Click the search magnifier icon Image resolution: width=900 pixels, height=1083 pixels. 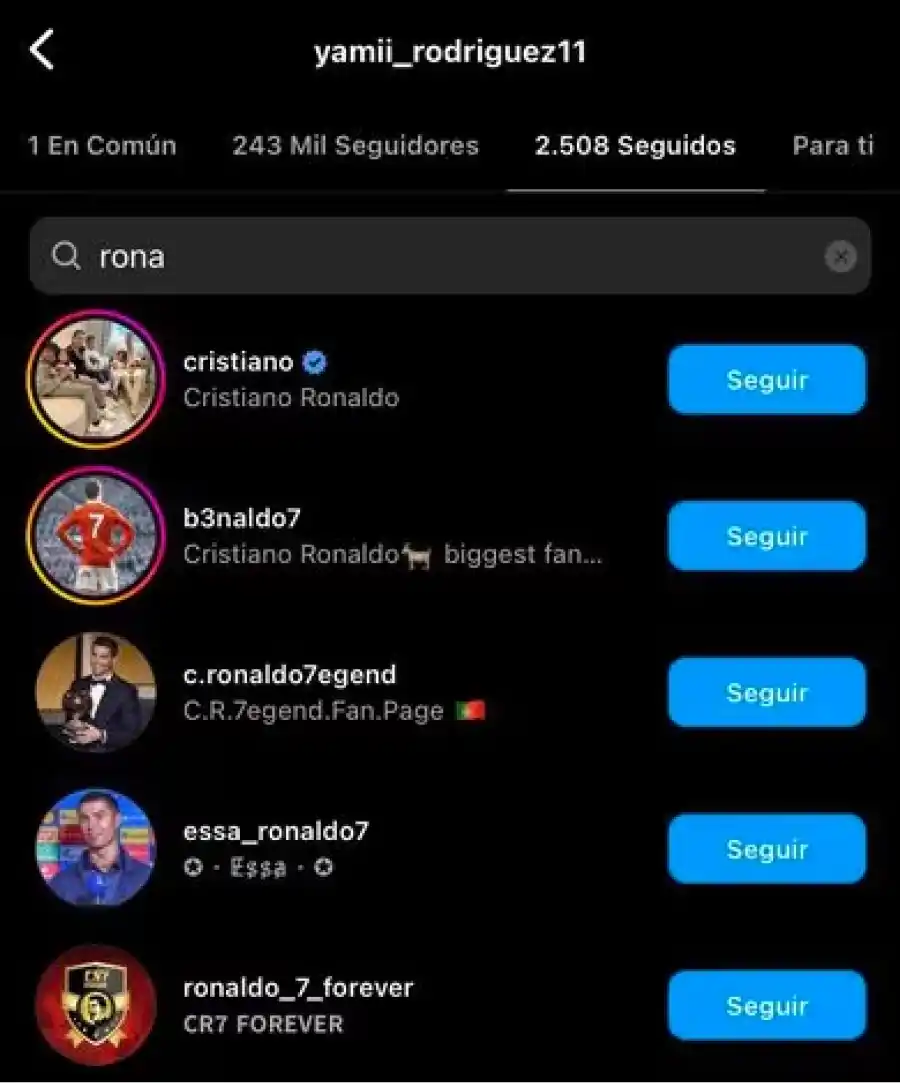(x=66, y=257)
